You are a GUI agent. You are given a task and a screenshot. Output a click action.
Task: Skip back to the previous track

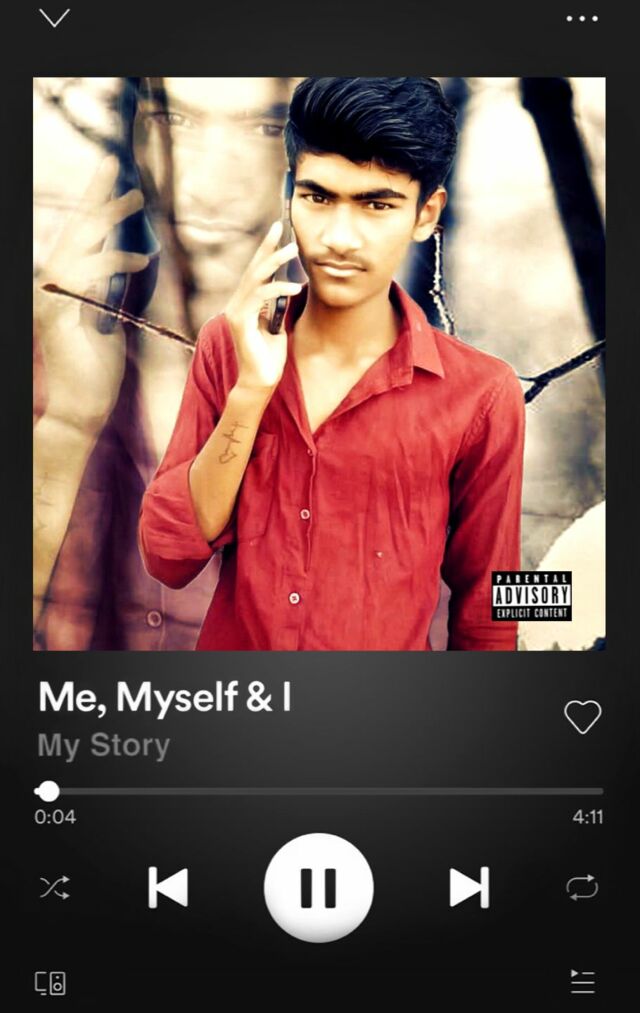point(168,887)
